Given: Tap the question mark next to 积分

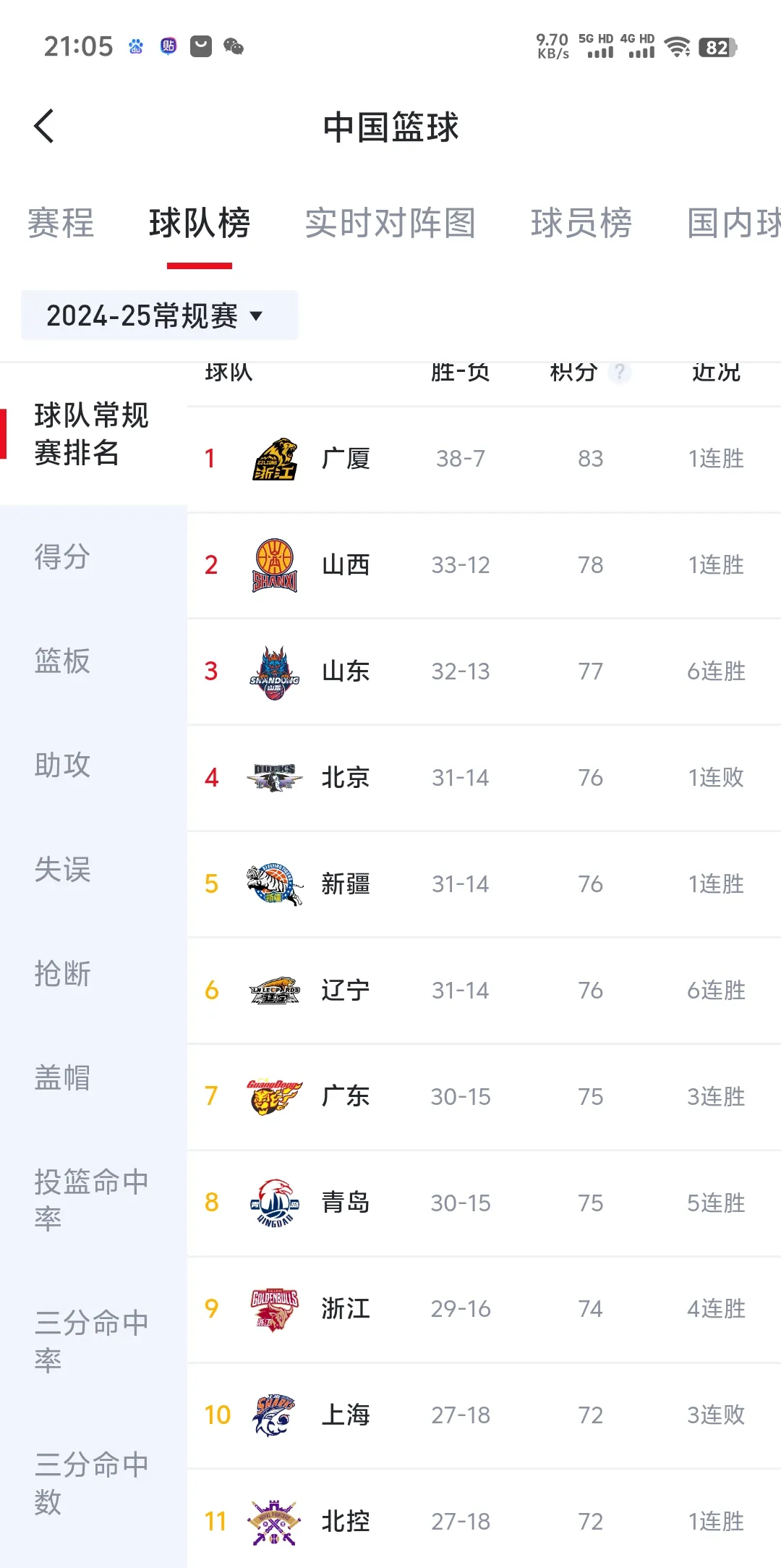Looking at the screenshot, I should [620, 372].
